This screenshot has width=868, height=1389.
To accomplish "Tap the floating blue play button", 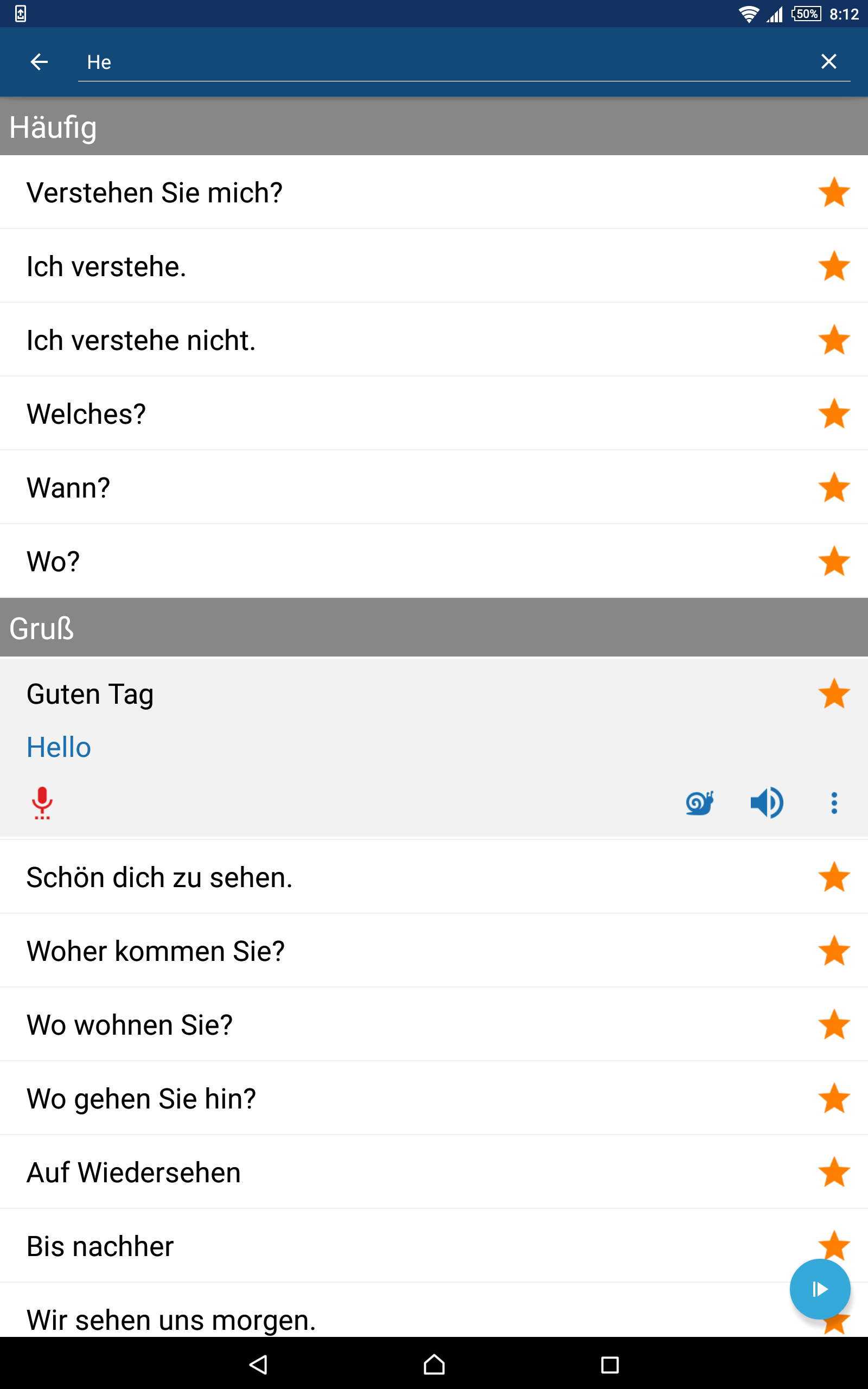I will tap(819, 1289).
